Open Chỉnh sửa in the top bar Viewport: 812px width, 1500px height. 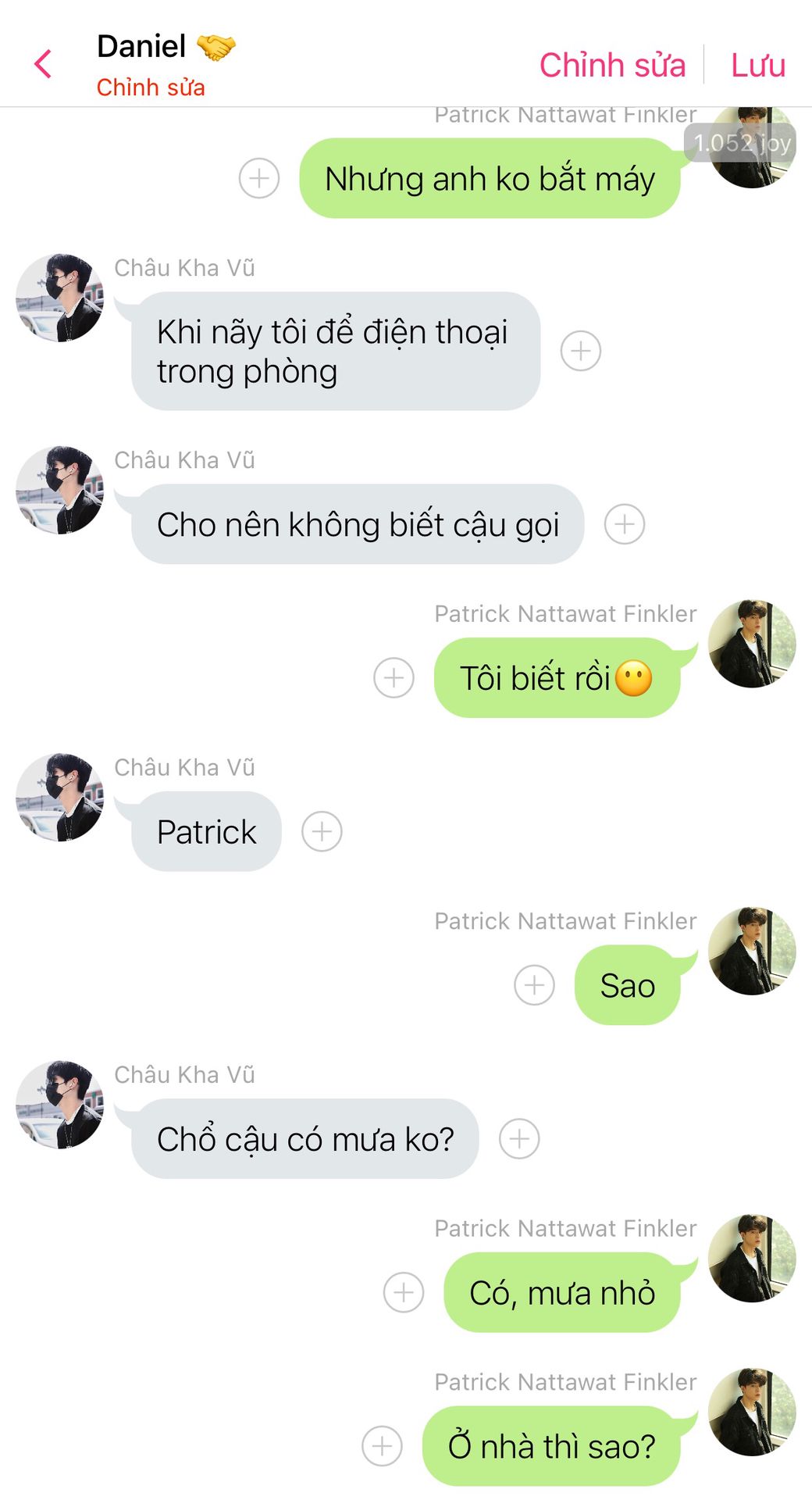click(x=612, y=65)
